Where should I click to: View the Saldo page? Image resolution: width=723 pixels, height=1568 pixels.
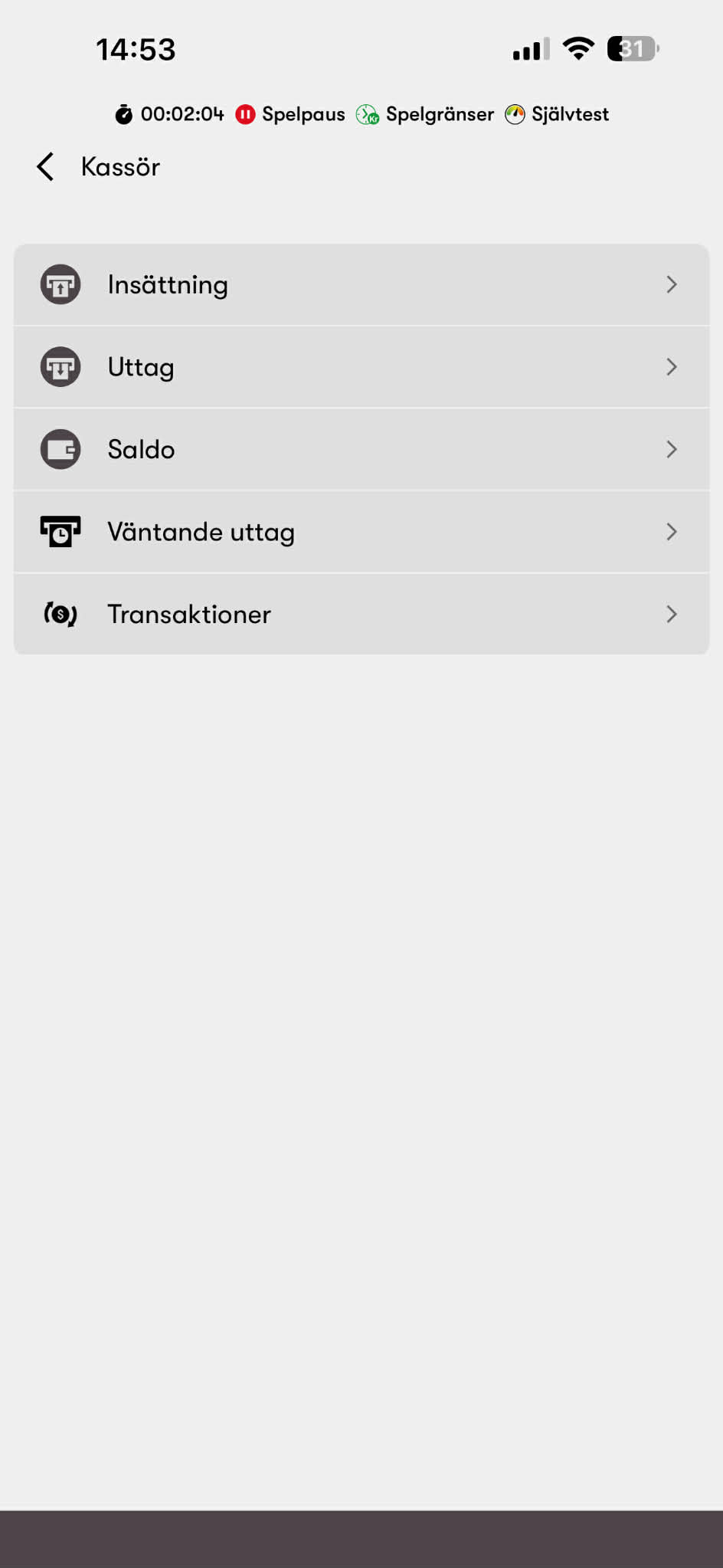coord(361,450)
